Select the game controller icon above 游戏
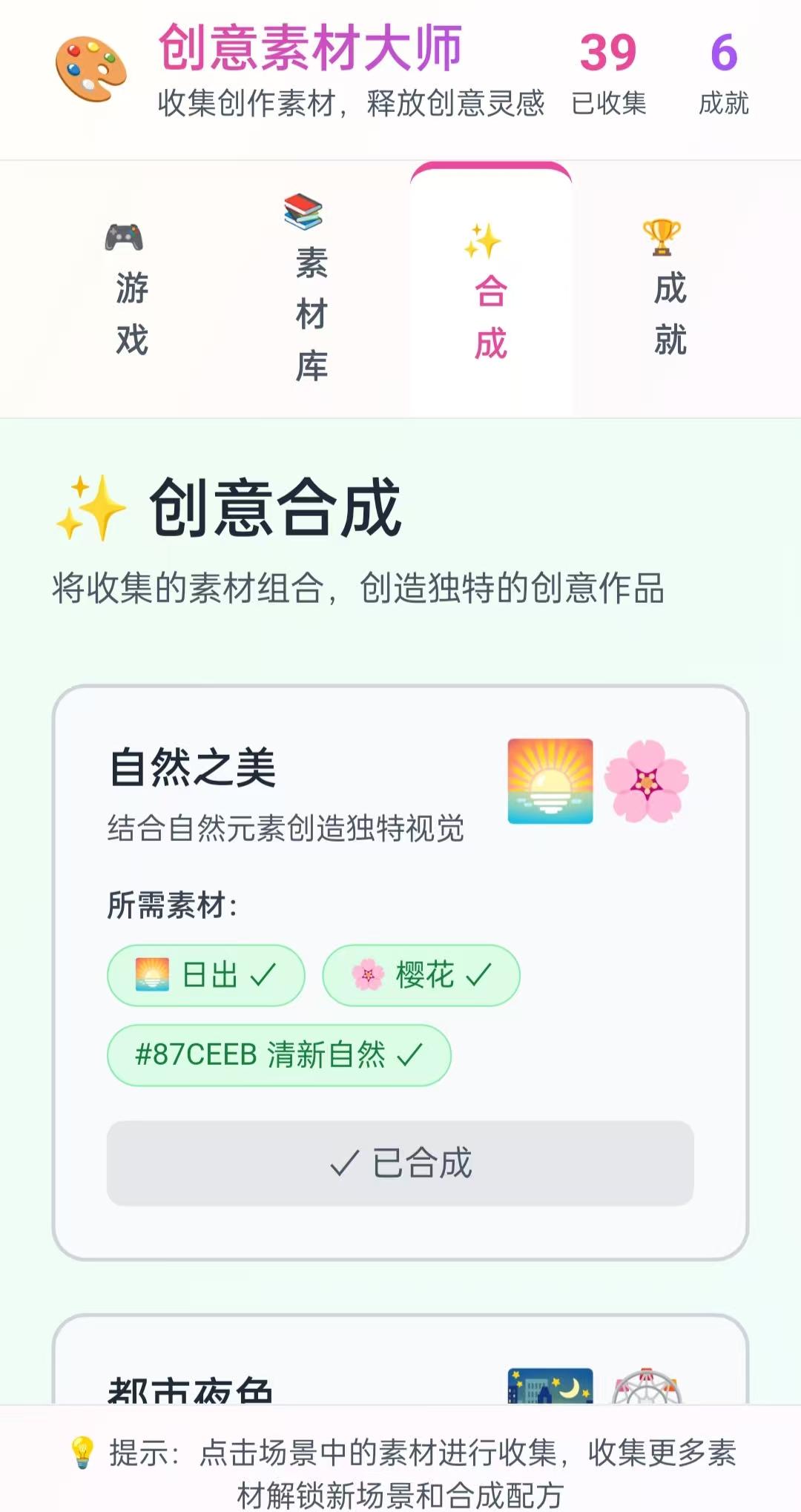This screenshot has height=1512, width=801. point(126,236)
